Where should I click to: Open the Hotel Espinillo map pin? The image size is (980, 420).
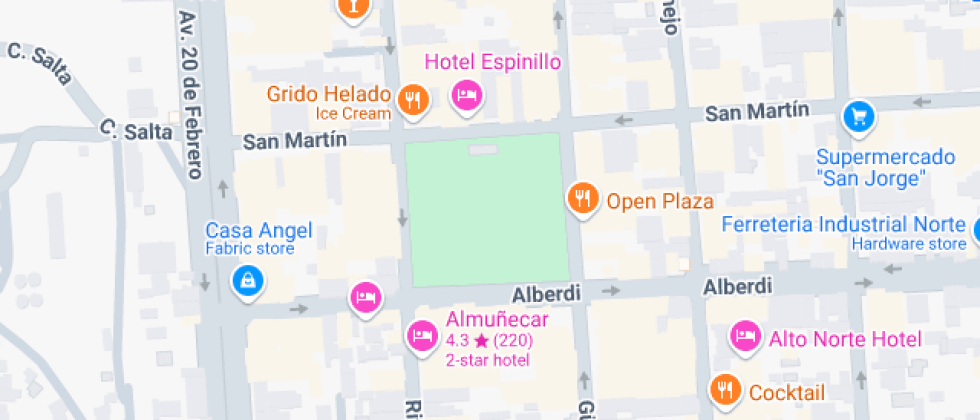click(466, 96)
